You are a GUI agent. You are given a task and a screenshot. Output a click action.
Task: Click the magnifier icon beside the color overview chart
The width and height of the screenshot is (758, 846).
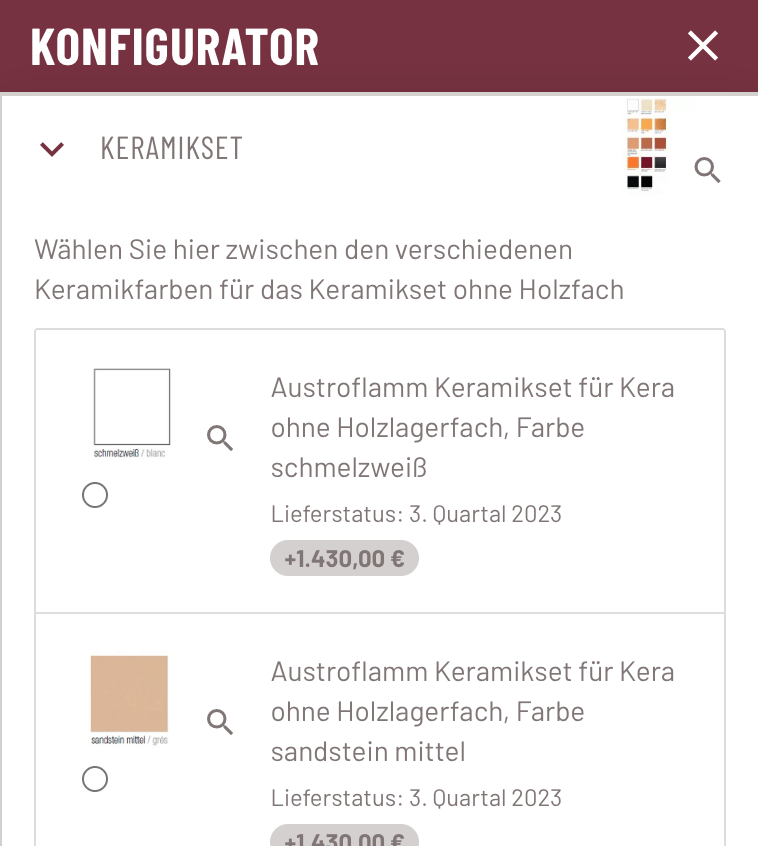click(708, 170)
